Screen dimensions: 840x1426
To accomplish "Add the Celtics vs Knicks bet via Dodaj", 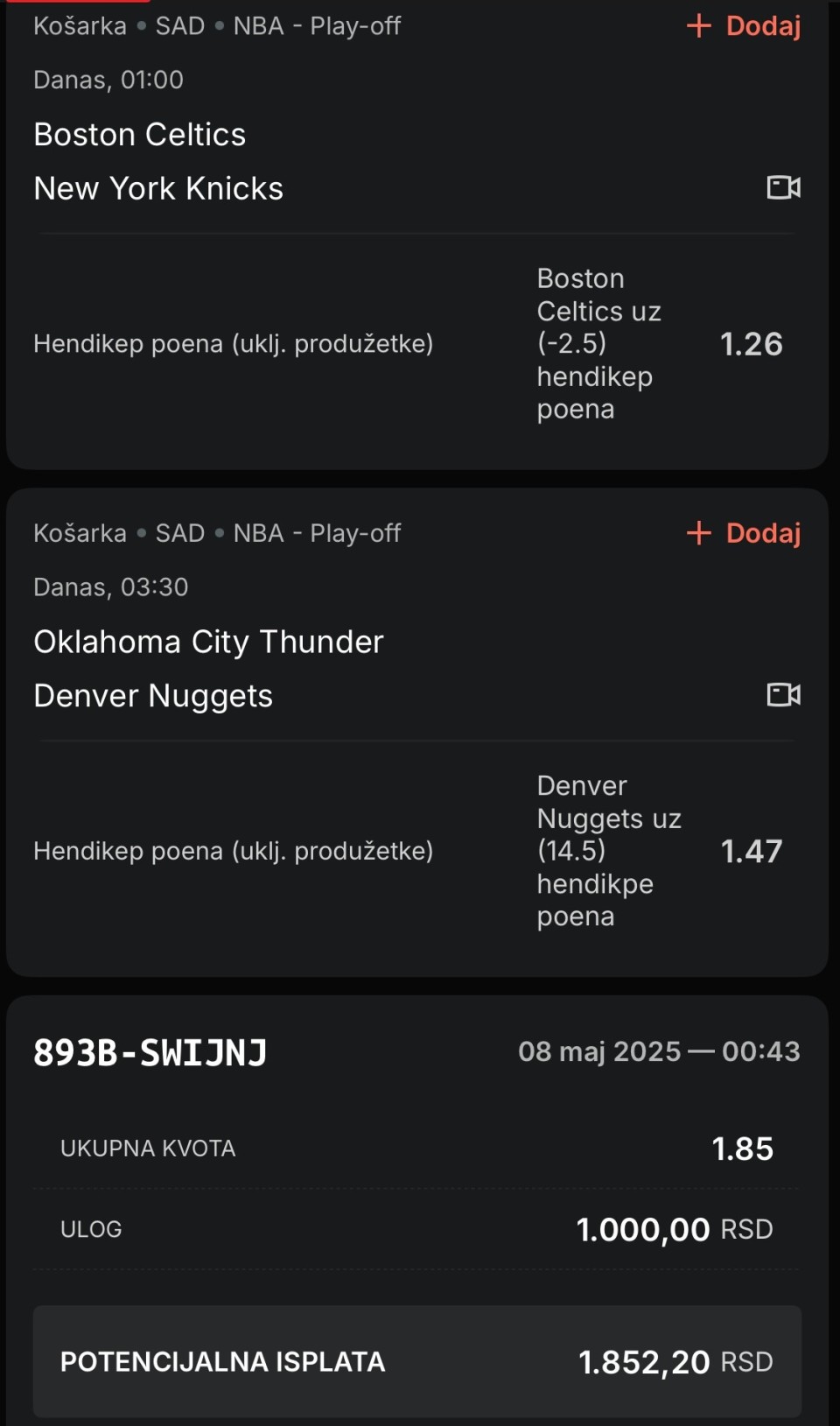I will click(744, 26).
